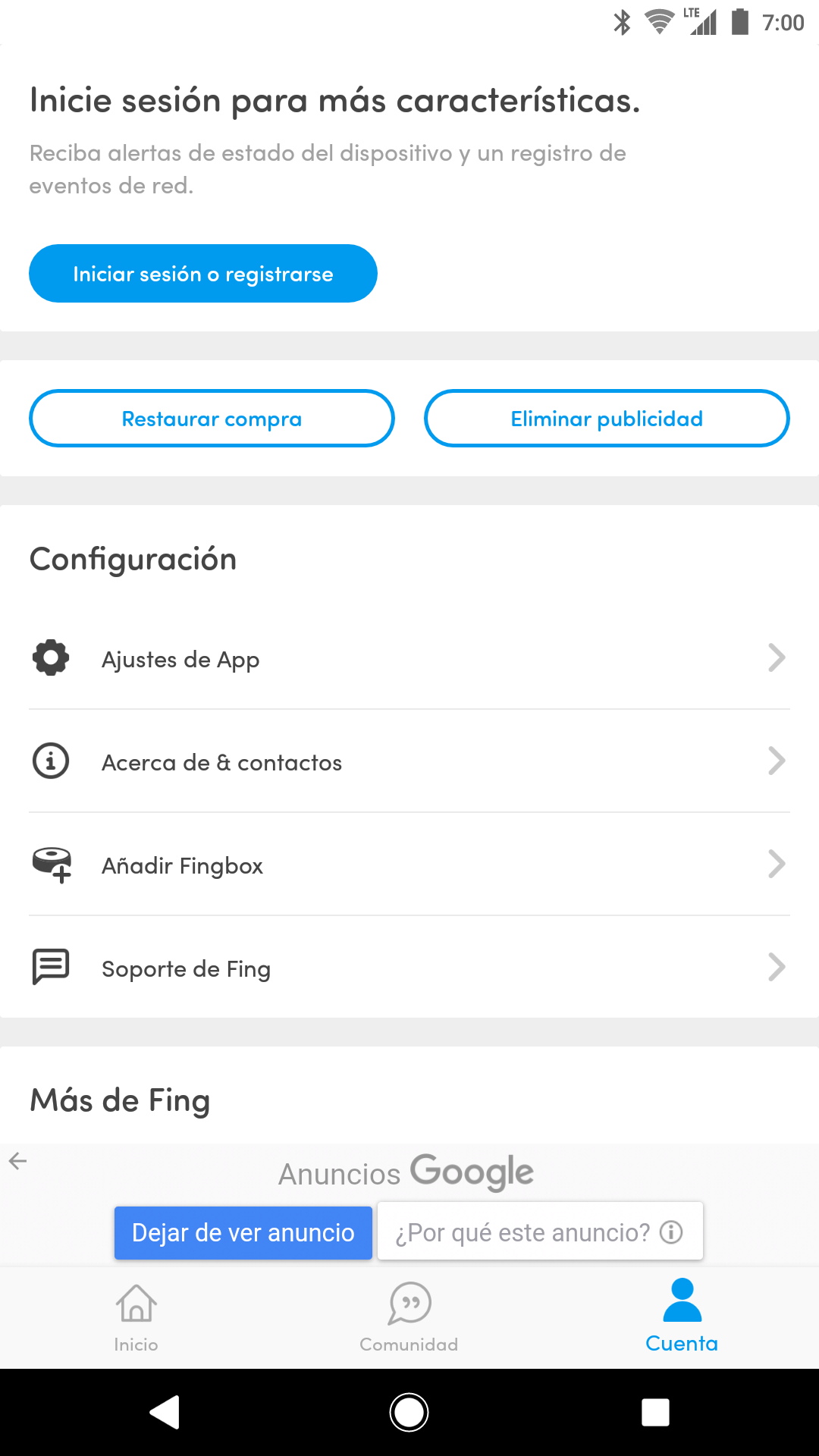
Task: Open Ajustes de App
Action: [x=409, y=658]
